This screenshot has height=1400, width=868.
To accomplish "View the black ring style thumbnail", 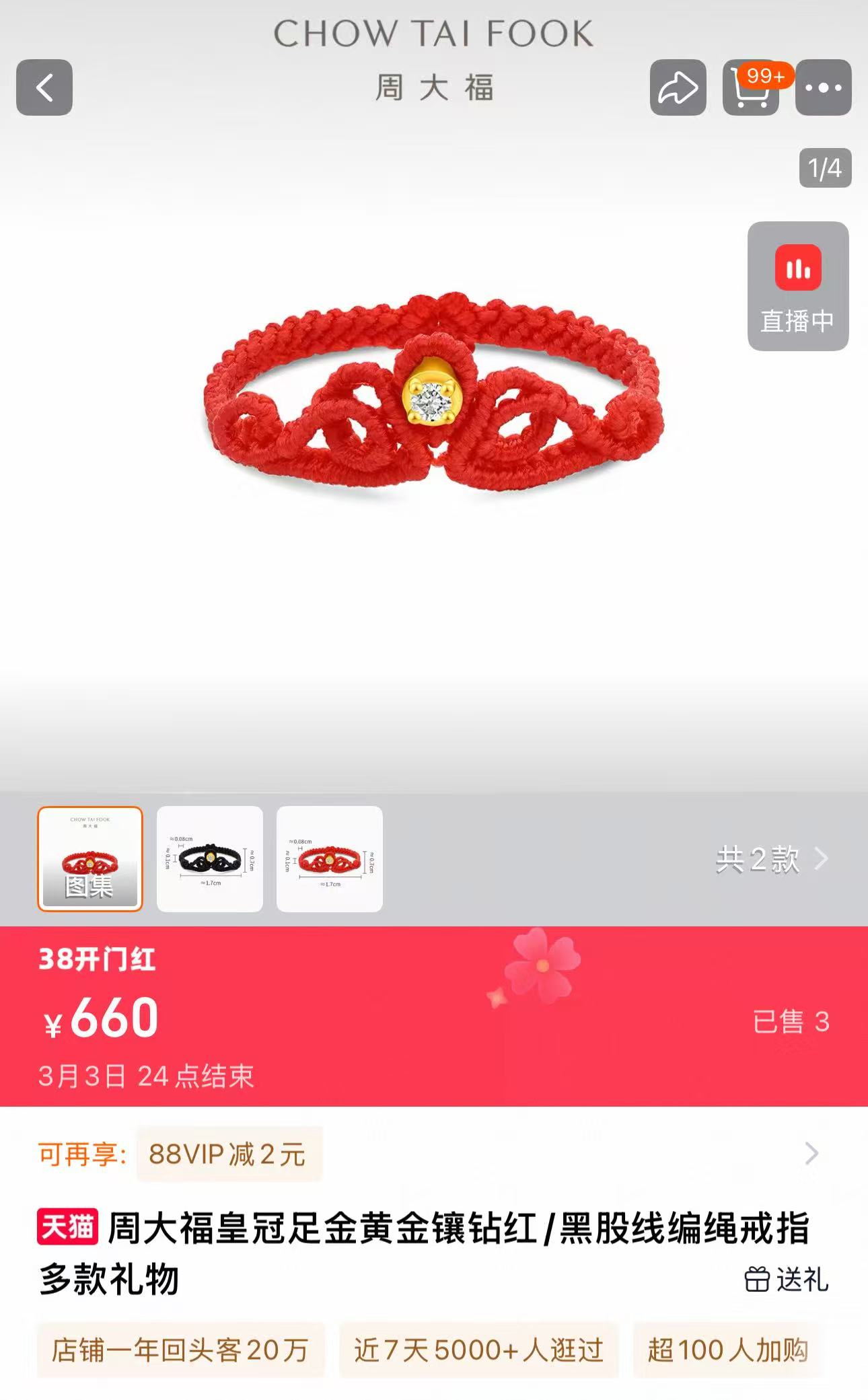I will [x=210, y=858].
